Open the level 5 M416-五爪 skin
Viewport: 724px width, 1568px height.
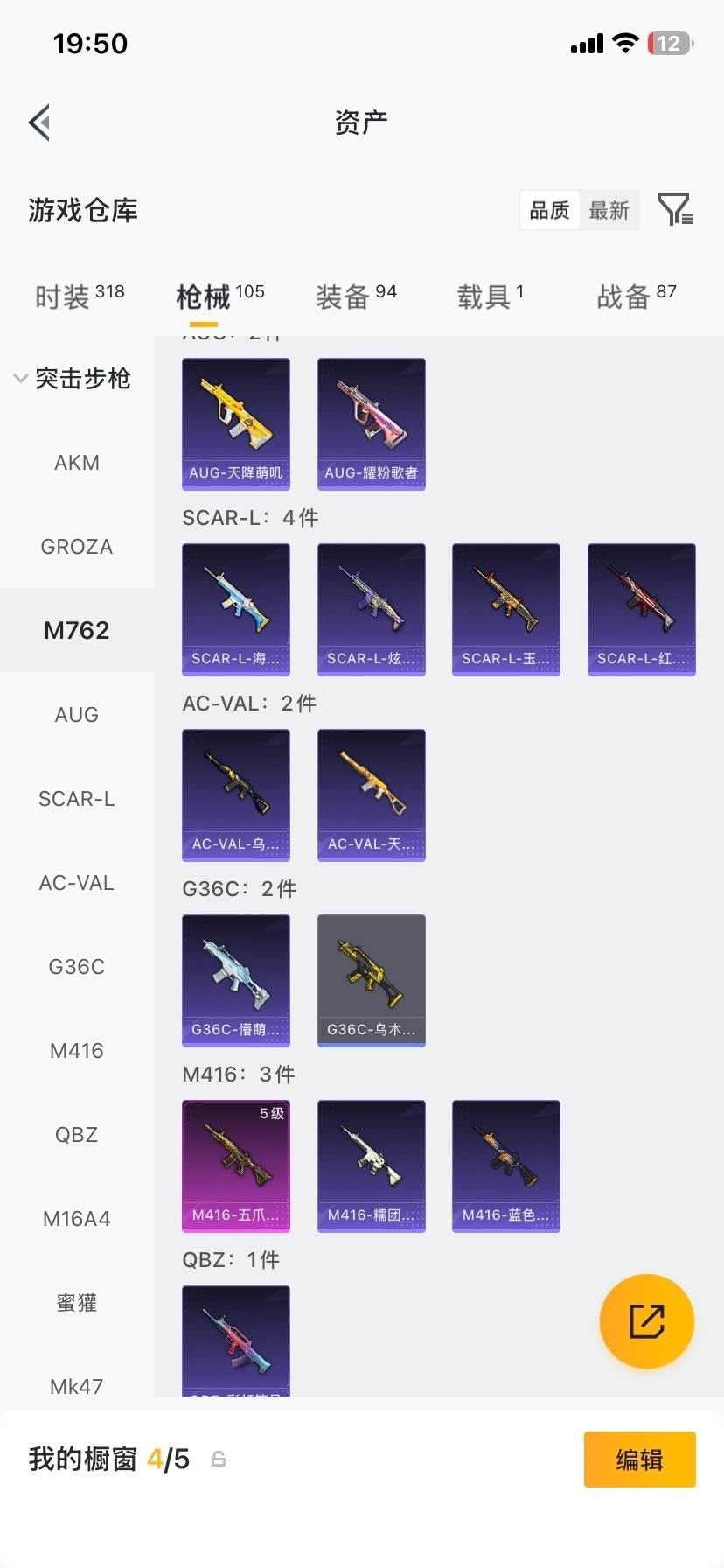(236, 1165)
